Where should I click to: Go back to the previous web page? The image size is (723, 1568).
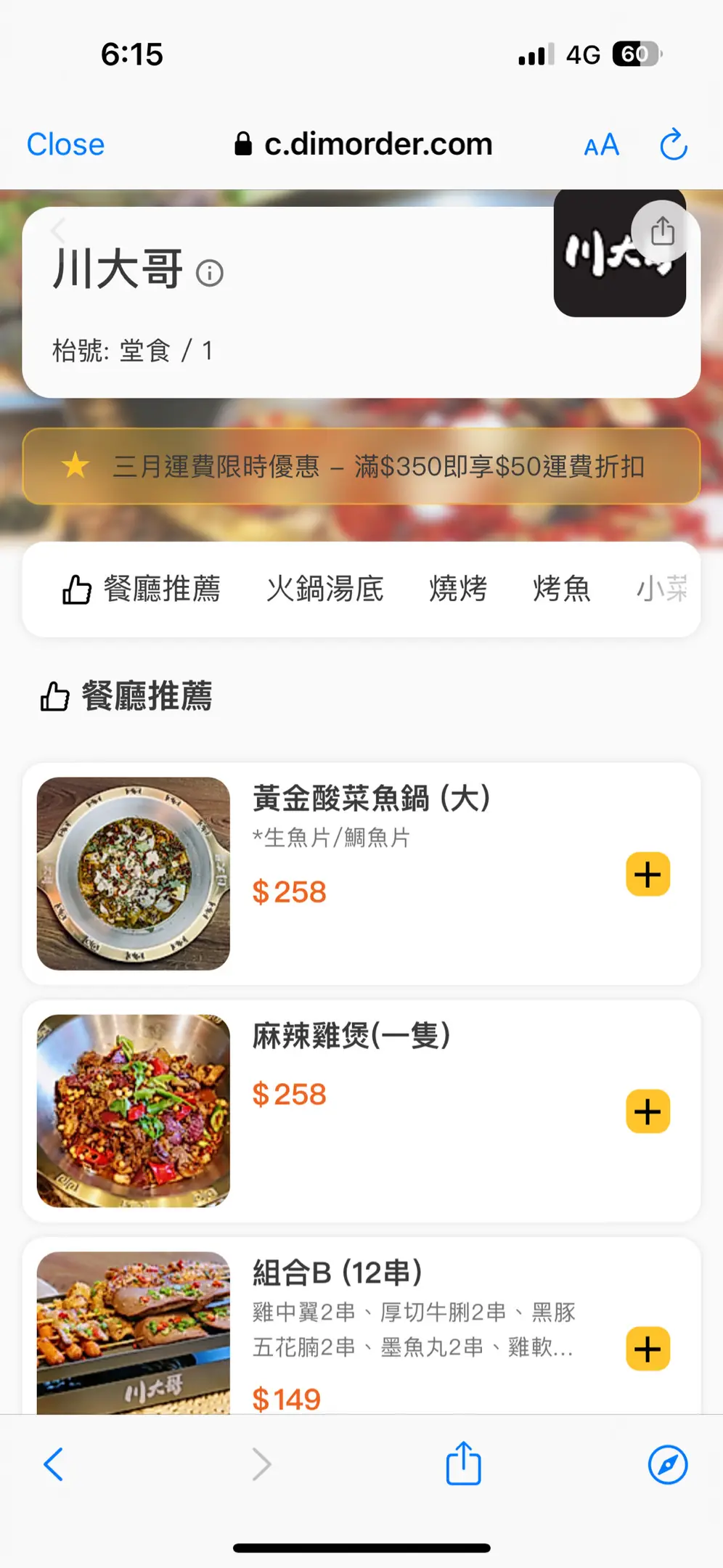pos(54,1464)
